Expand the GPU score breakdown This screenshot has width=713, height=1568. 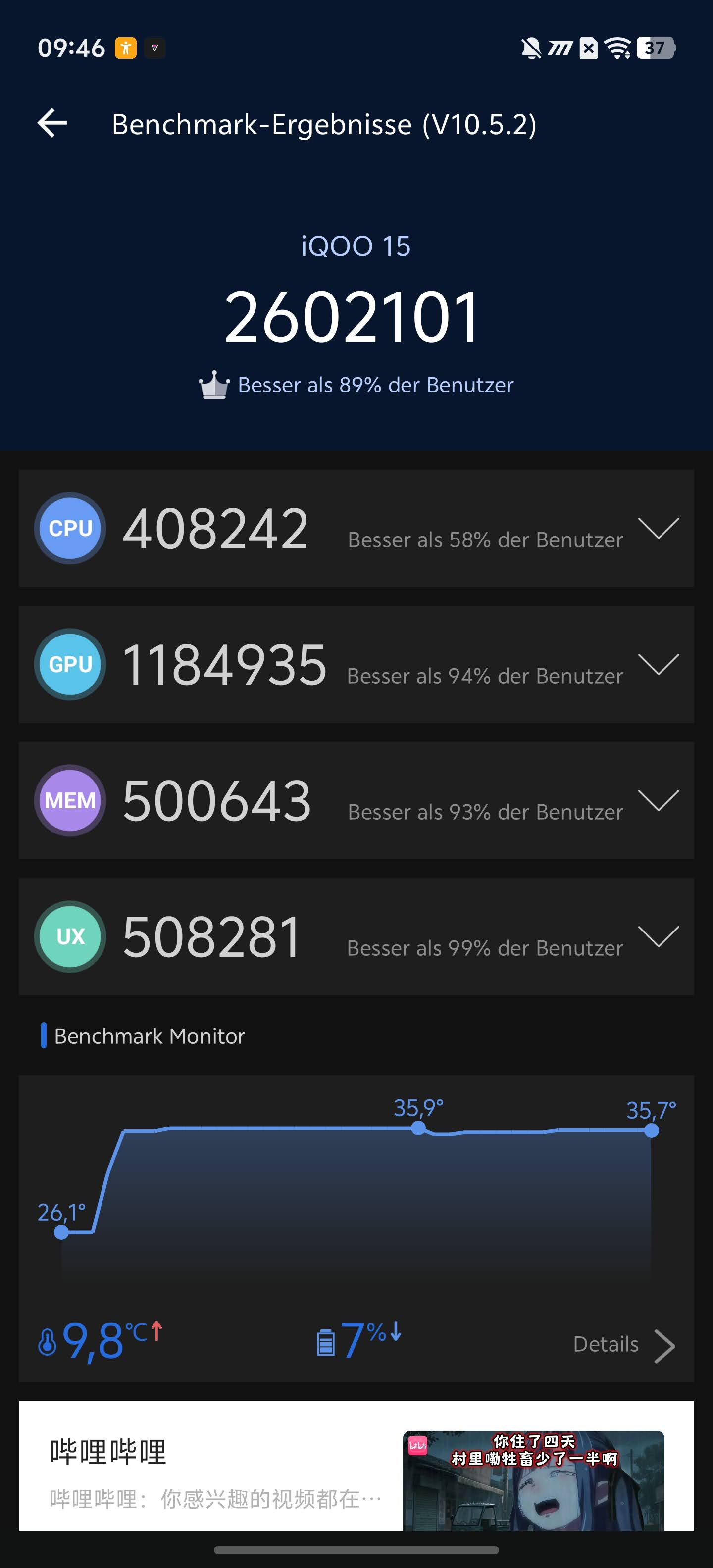(658, 664)
